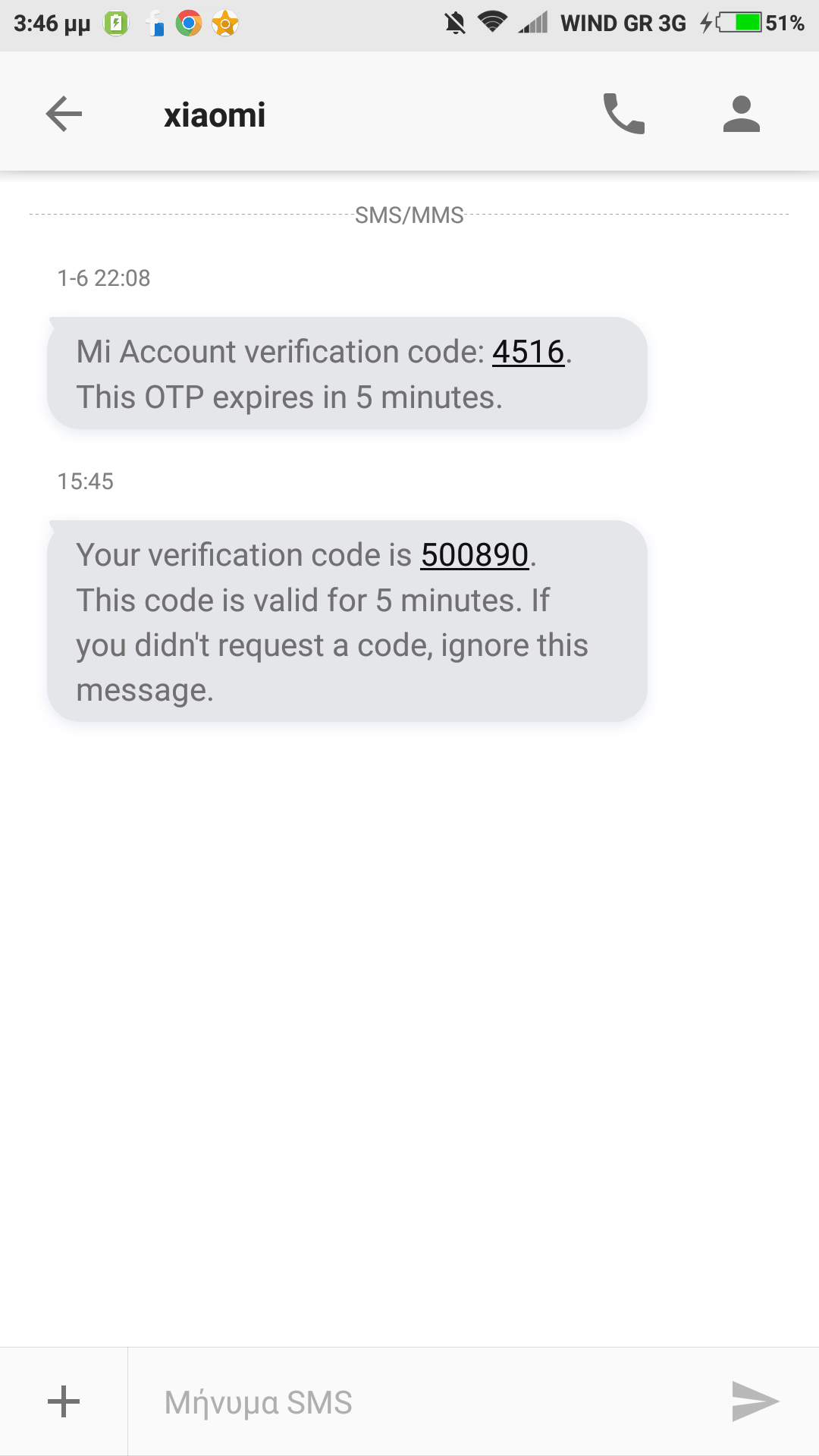Image resolution: width=819 pixels, height=1456 pixels.
Task: Open xiaomi contact details
Action: pos(741,115)
